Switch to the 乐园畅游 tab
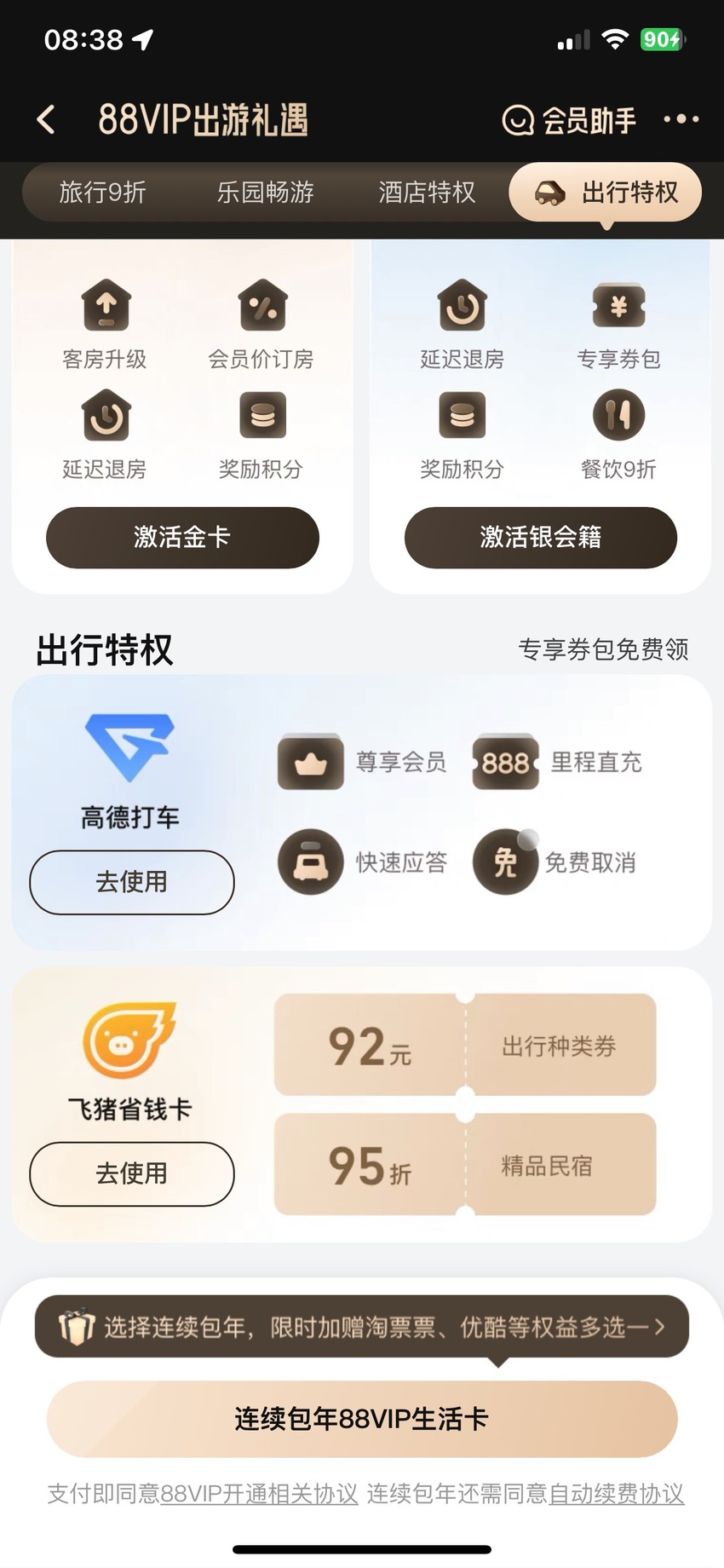 tap(265, 193)
